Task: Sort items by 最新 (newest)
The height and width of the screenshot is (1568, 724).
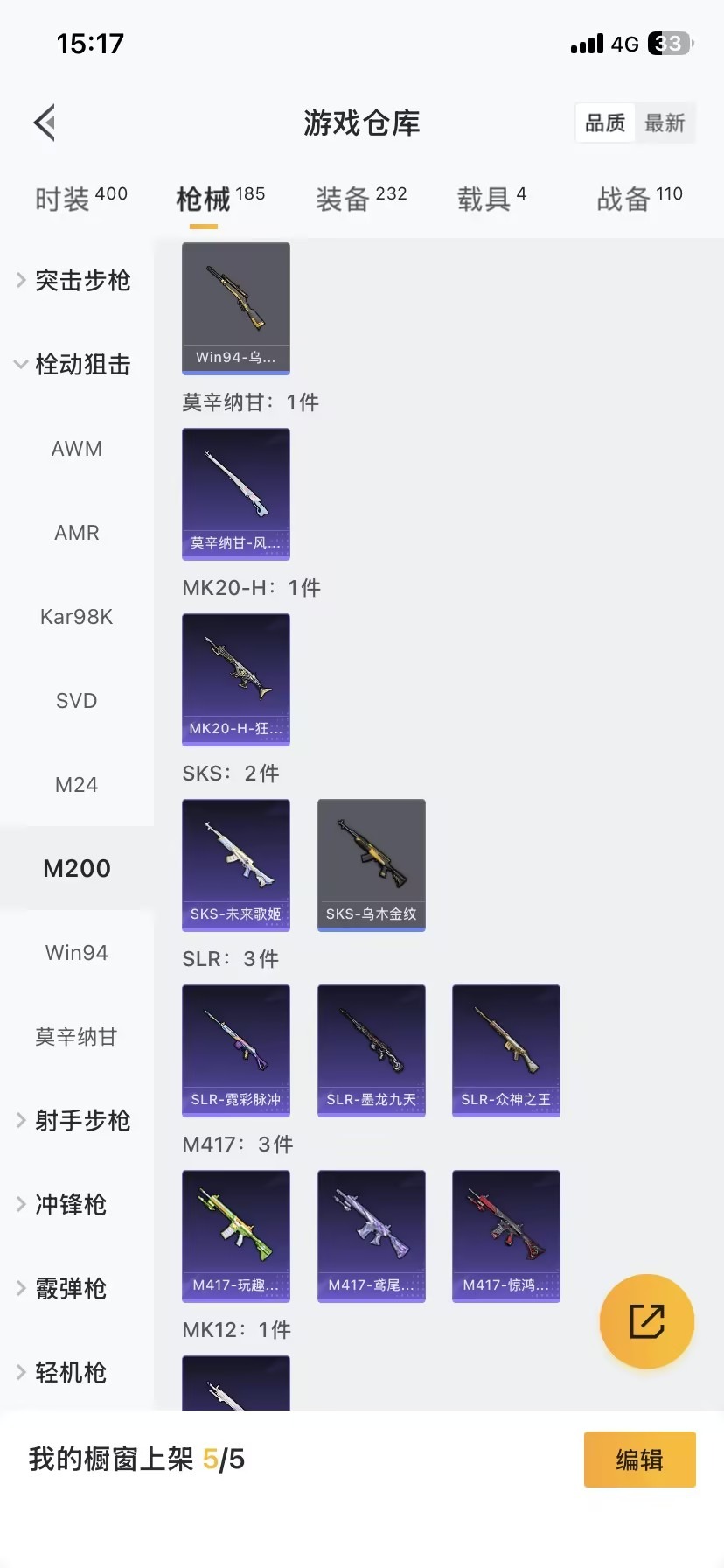Action: (x=665, y=122)
